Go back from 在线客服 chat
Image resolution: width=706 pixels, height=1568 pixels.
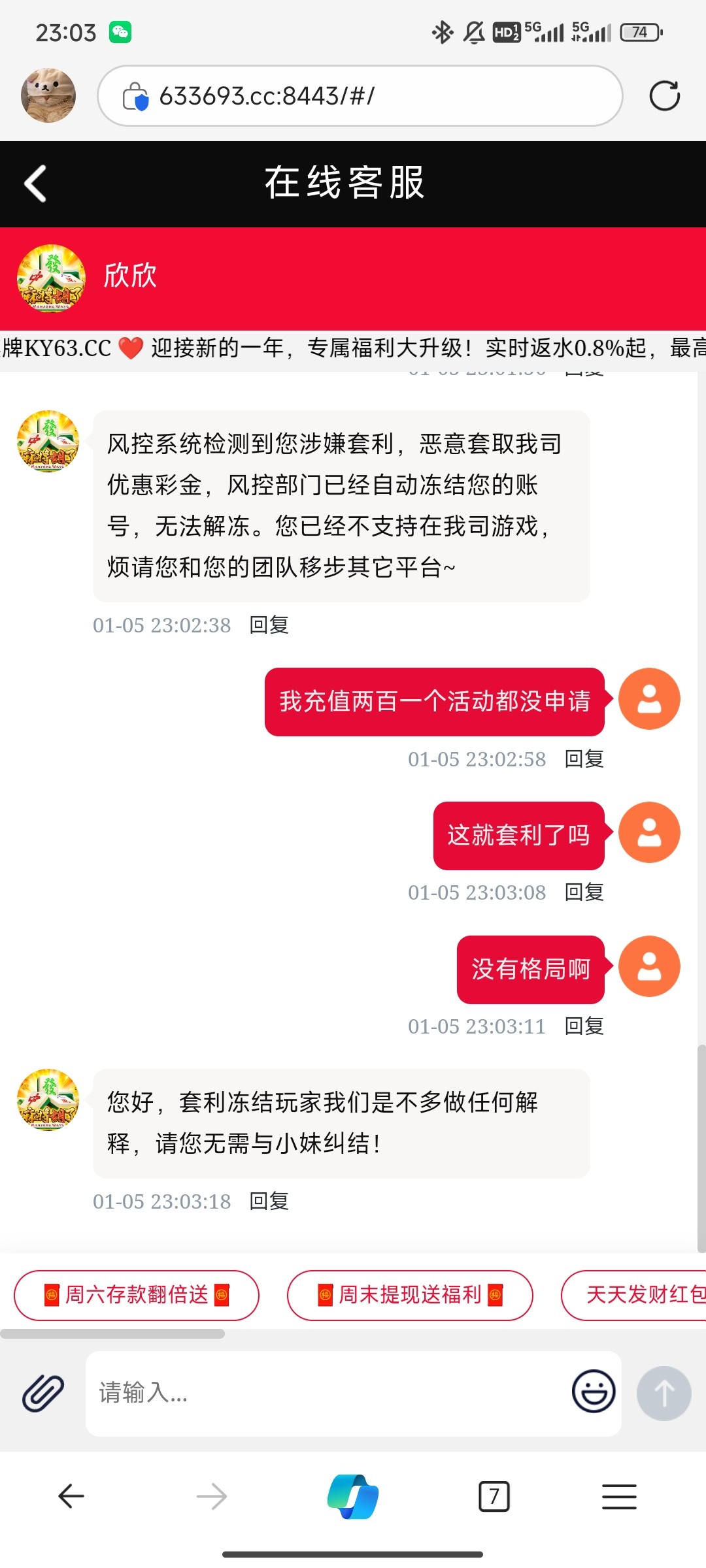point(35,184)
